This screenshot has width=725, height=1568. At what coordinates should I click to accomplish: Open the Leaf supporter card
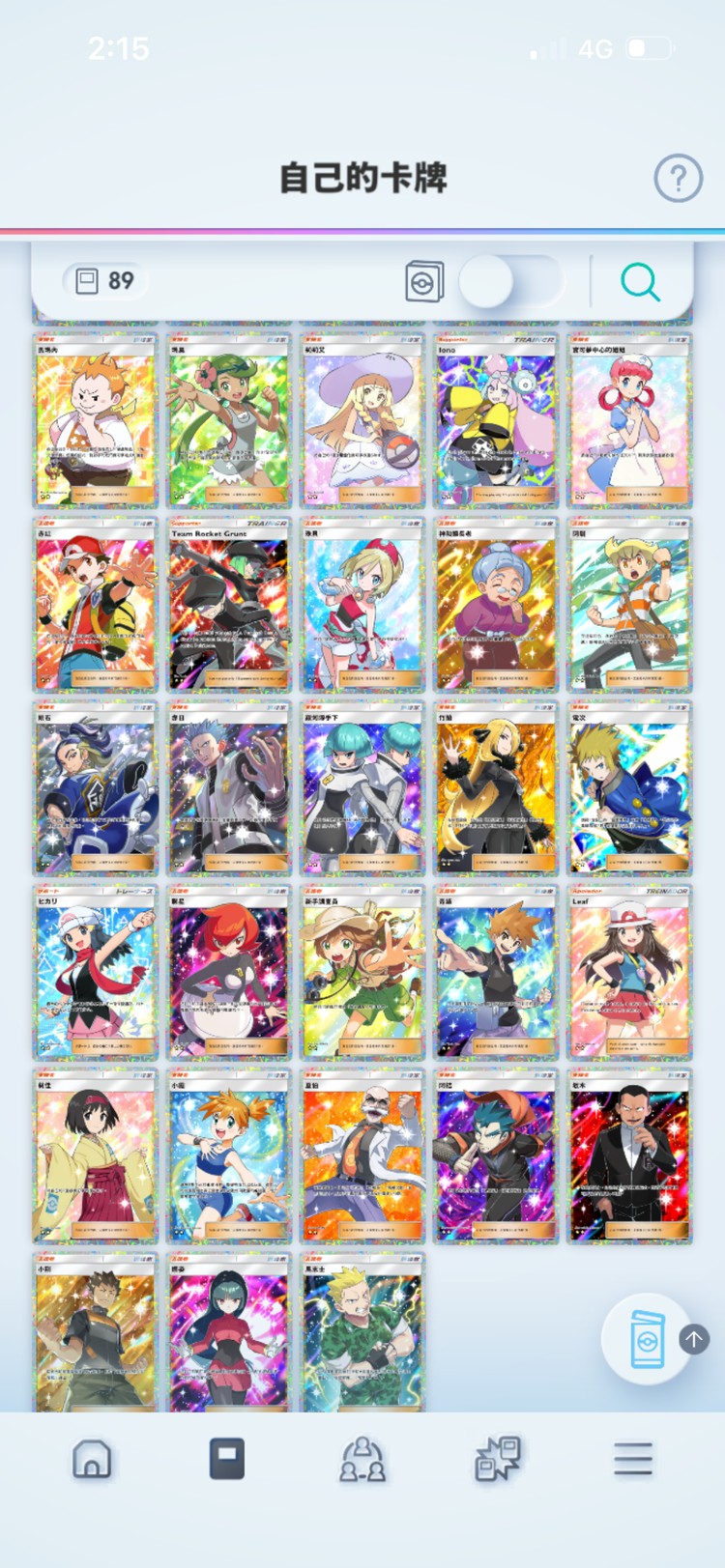point(628,972)
